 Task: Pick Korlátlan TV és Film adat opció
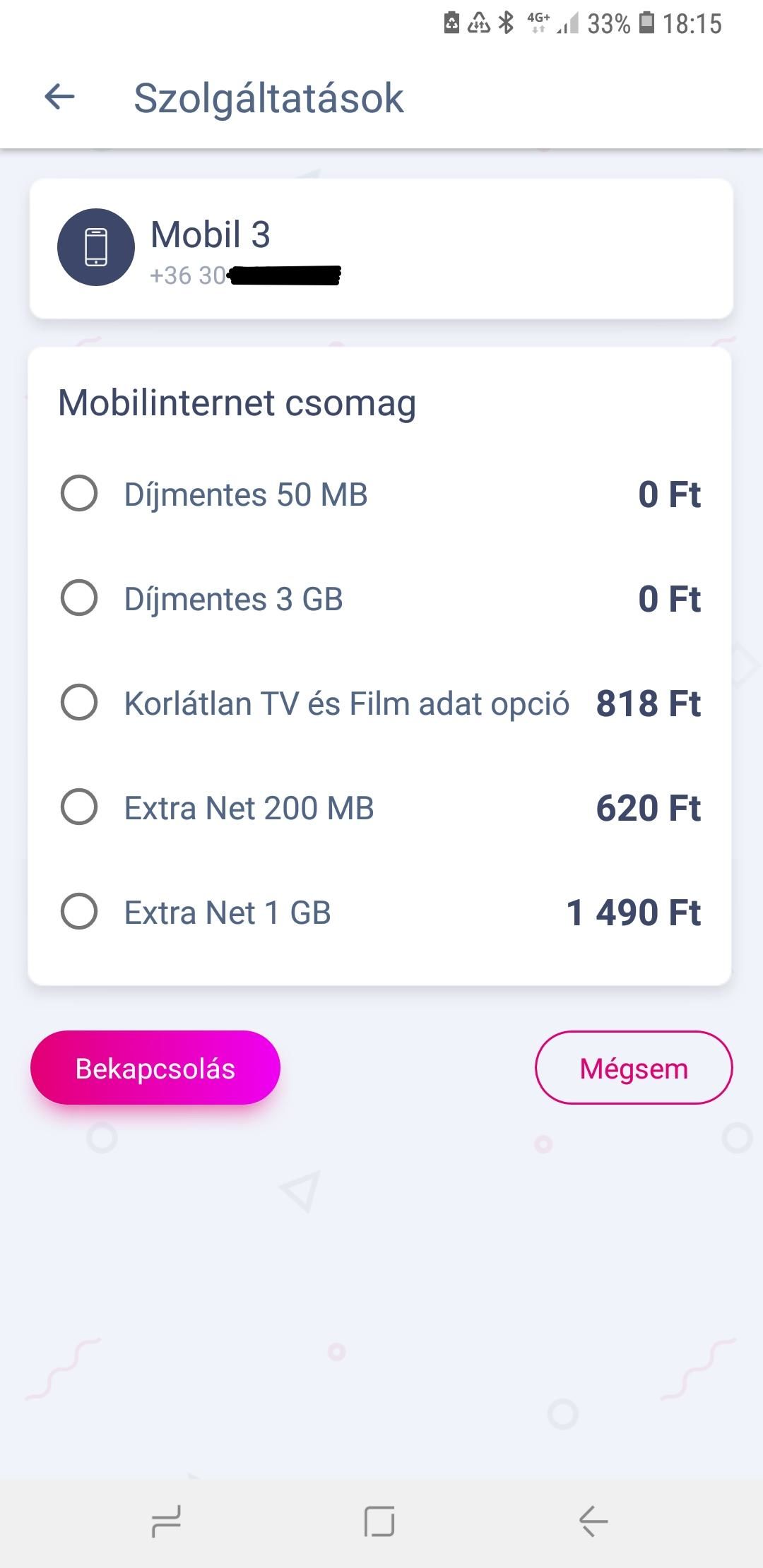pyautogui.click(x=380, y=703)
